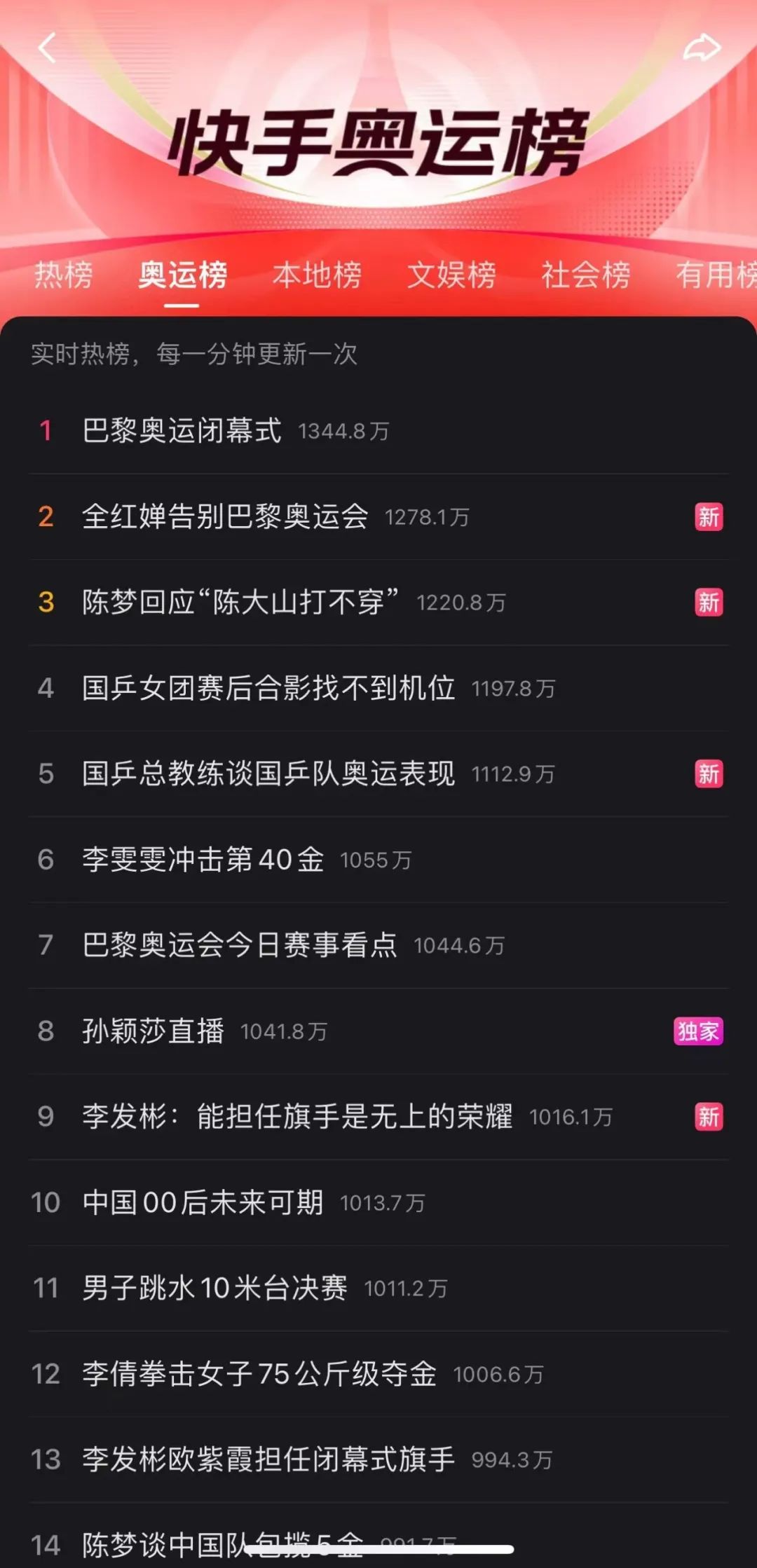Open the exclusive 孙颖莎直播 topic
The height and width of the screenshot is (1568, 757).
pos(154,1031)
